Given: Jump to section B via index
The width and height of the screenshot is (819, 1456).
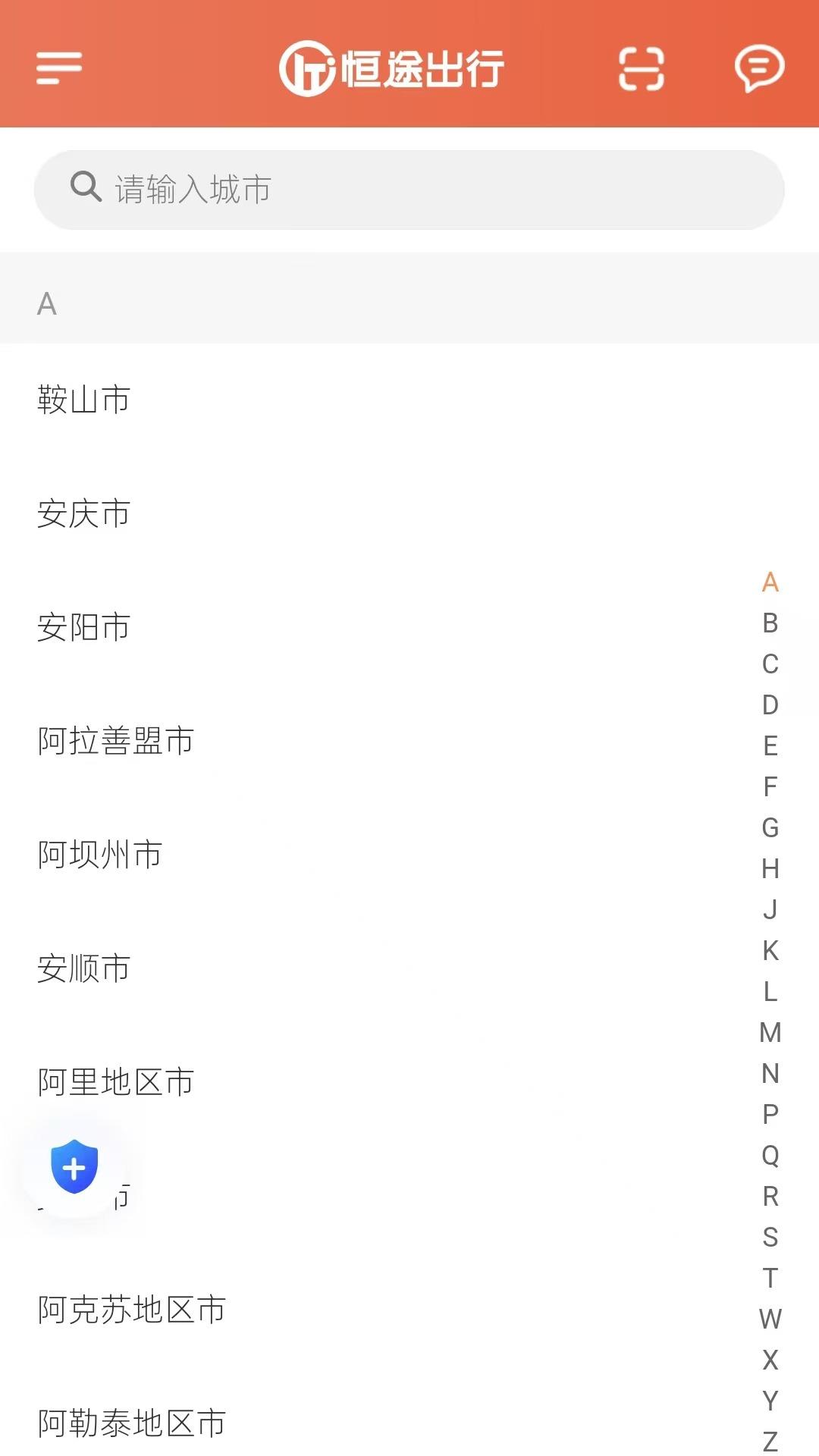Looking at the screenshot, I should [770, 625].
